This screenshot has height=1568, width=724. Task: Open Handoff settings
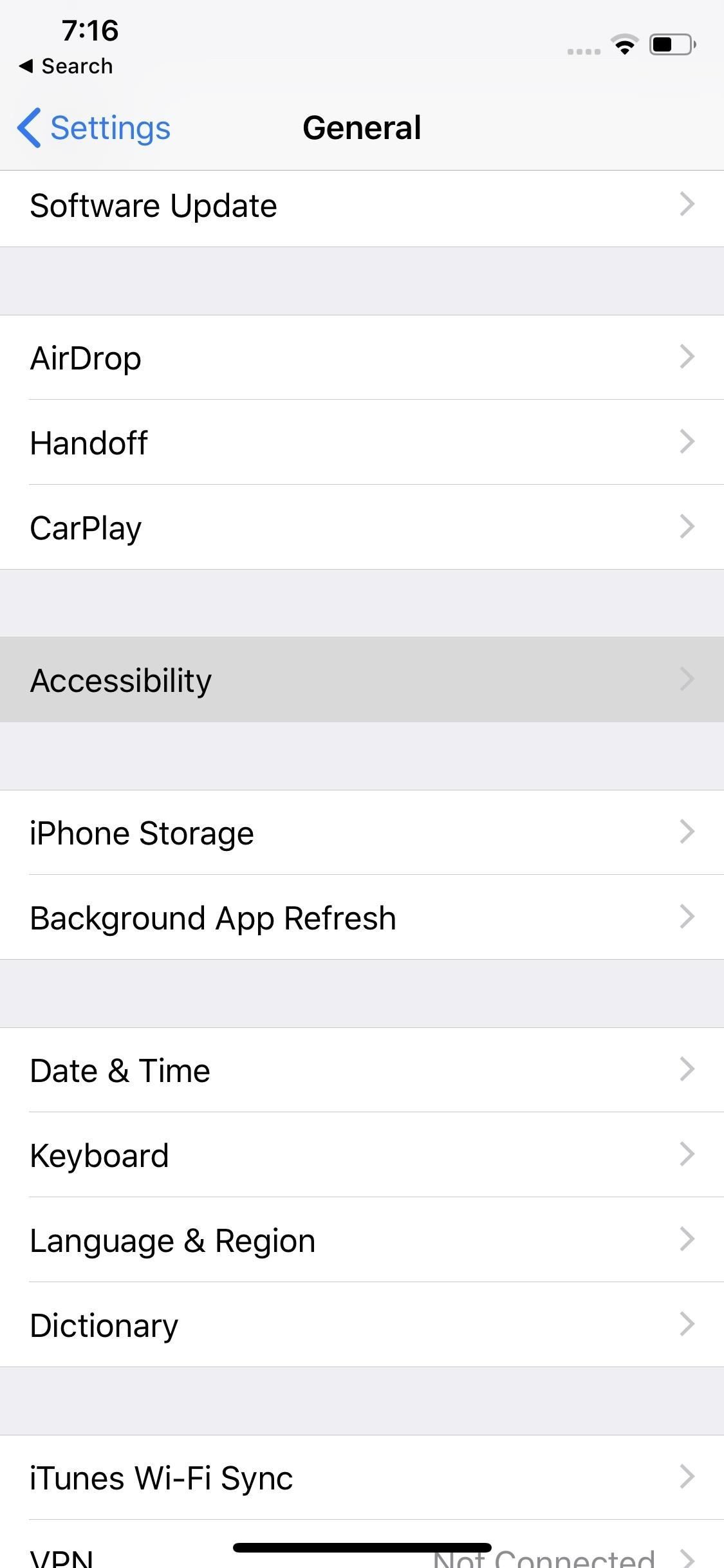pyautogui.click(x=362, y=443)
